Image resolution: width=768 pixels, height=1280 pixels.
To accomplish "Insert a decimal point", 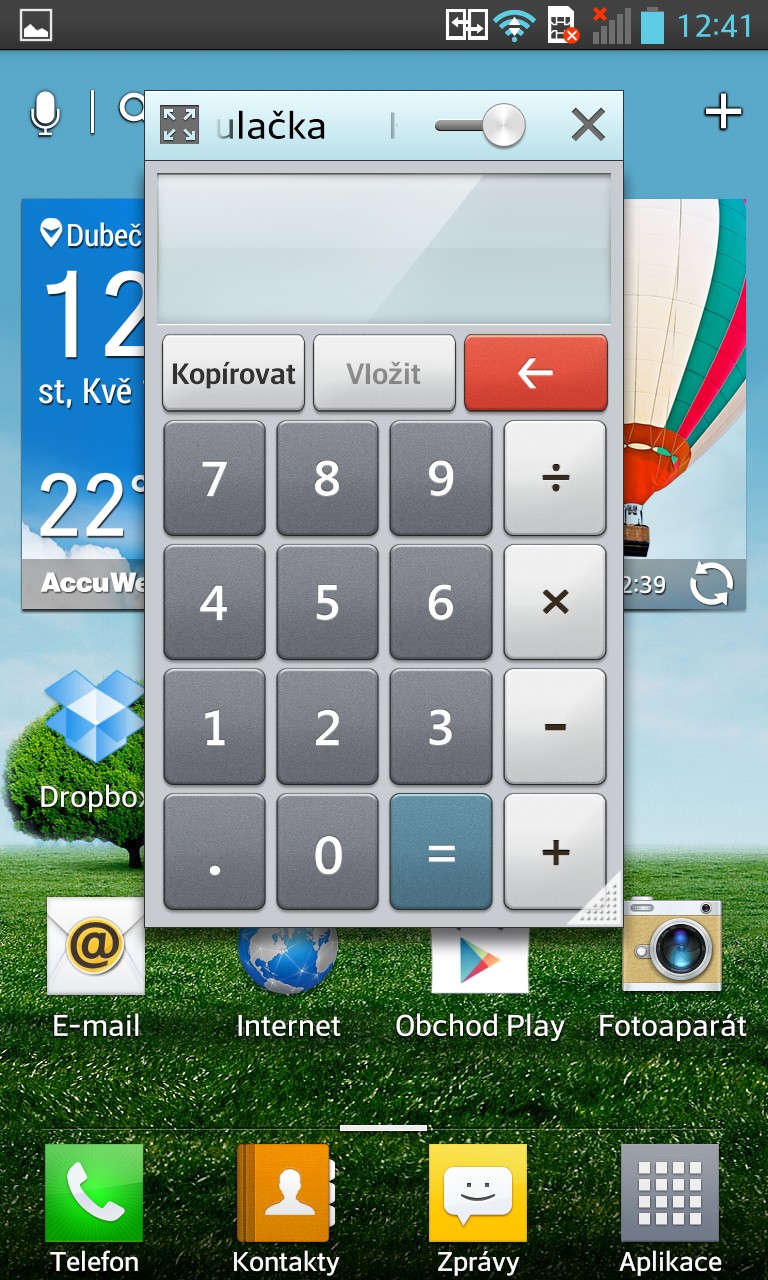I will click(x=214, y=852).
